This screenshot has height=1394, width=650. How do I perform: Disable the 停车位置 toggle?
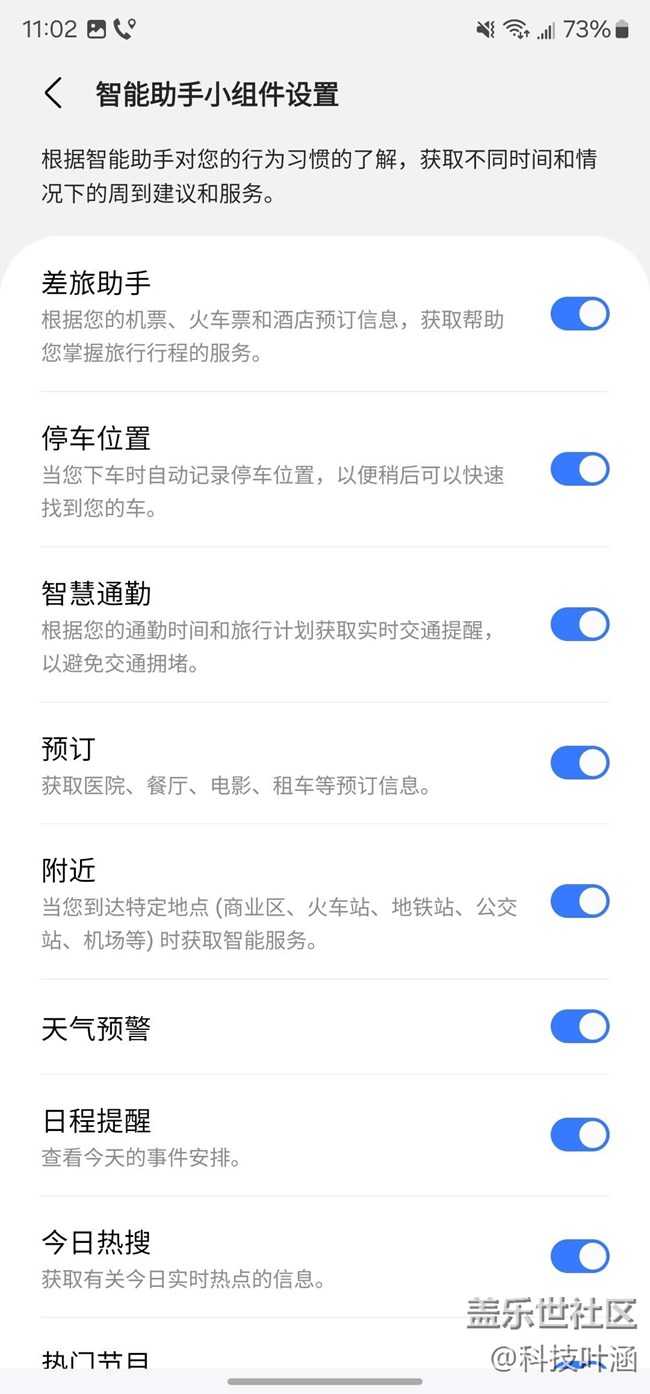(580, 469)
